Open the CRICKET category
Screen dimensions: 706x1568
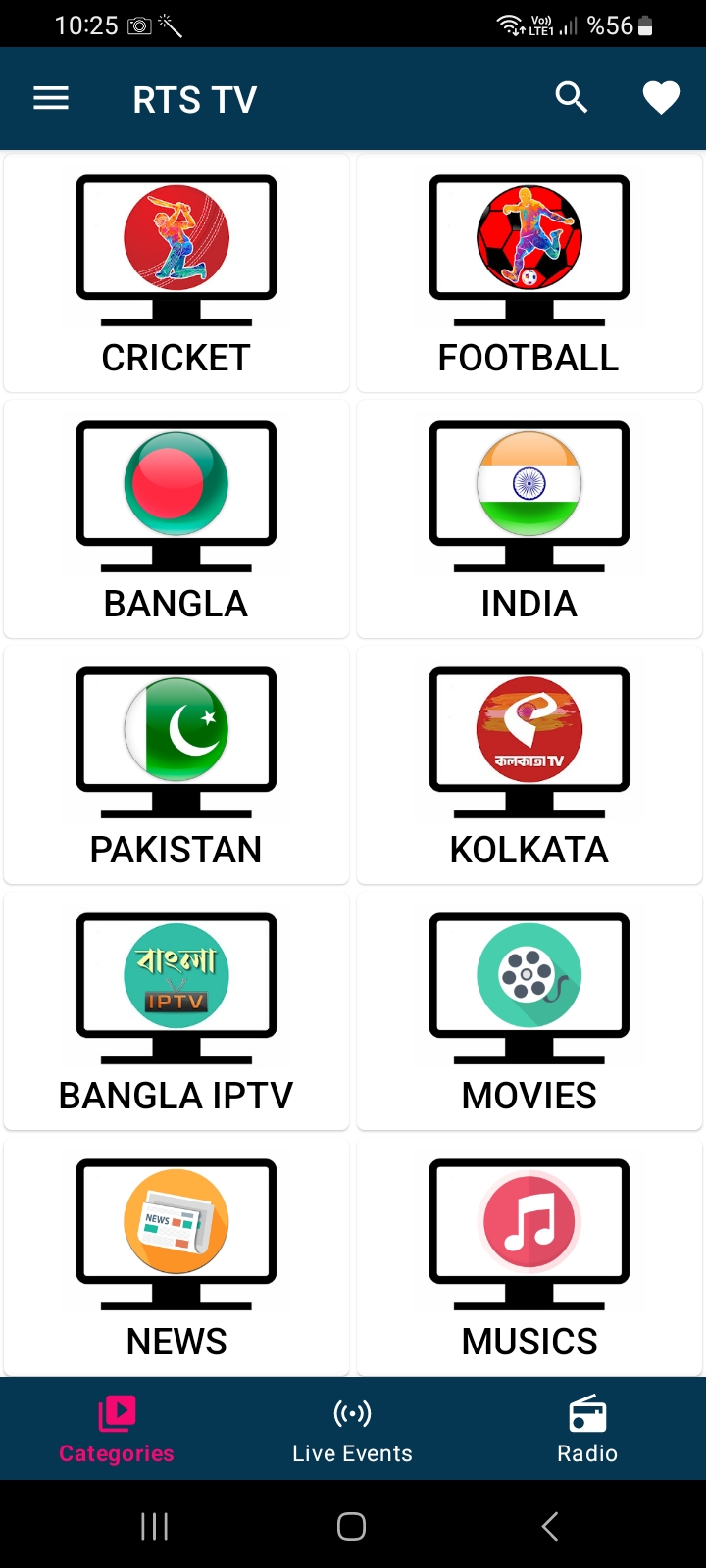click(176, 273)
